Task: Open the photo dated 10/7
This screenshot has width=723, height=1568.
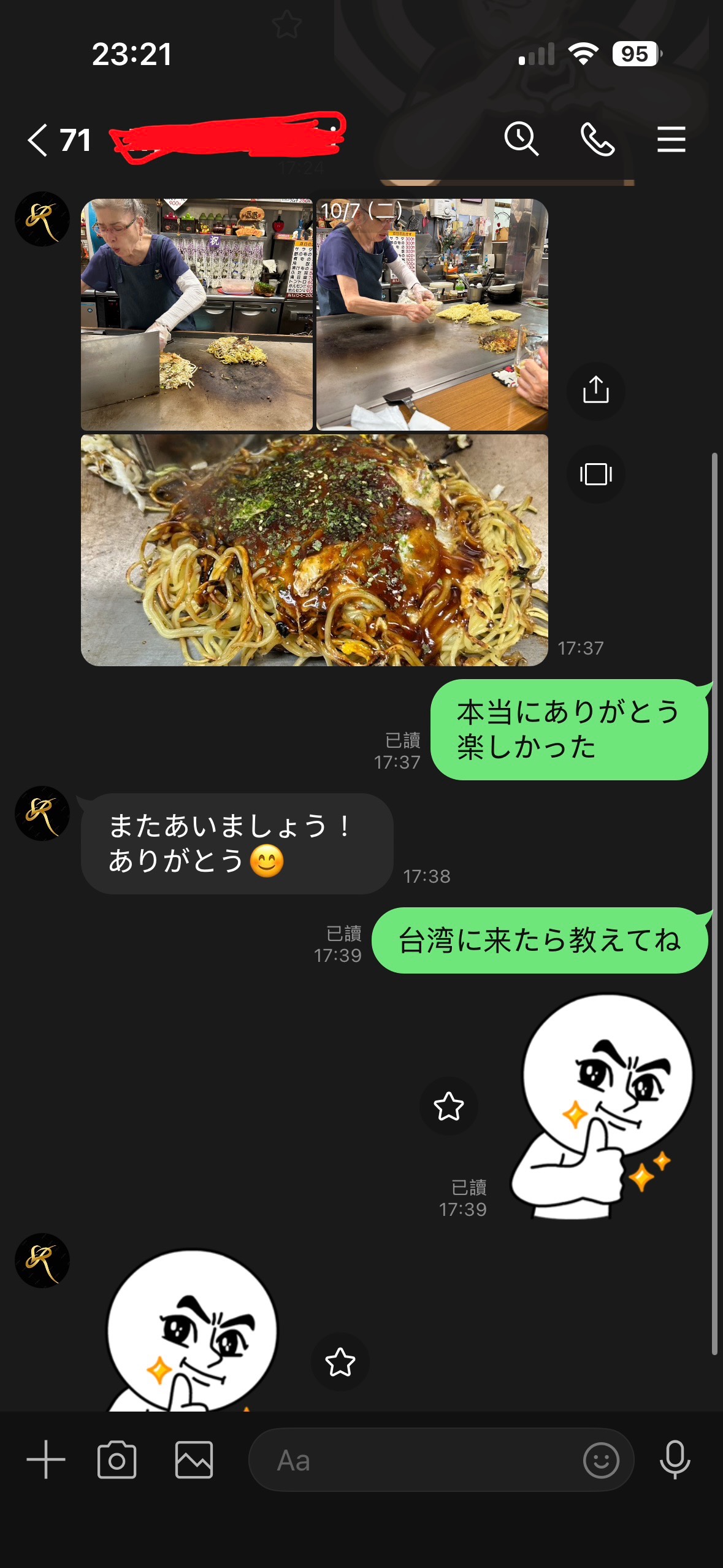Action: [432, 314]
